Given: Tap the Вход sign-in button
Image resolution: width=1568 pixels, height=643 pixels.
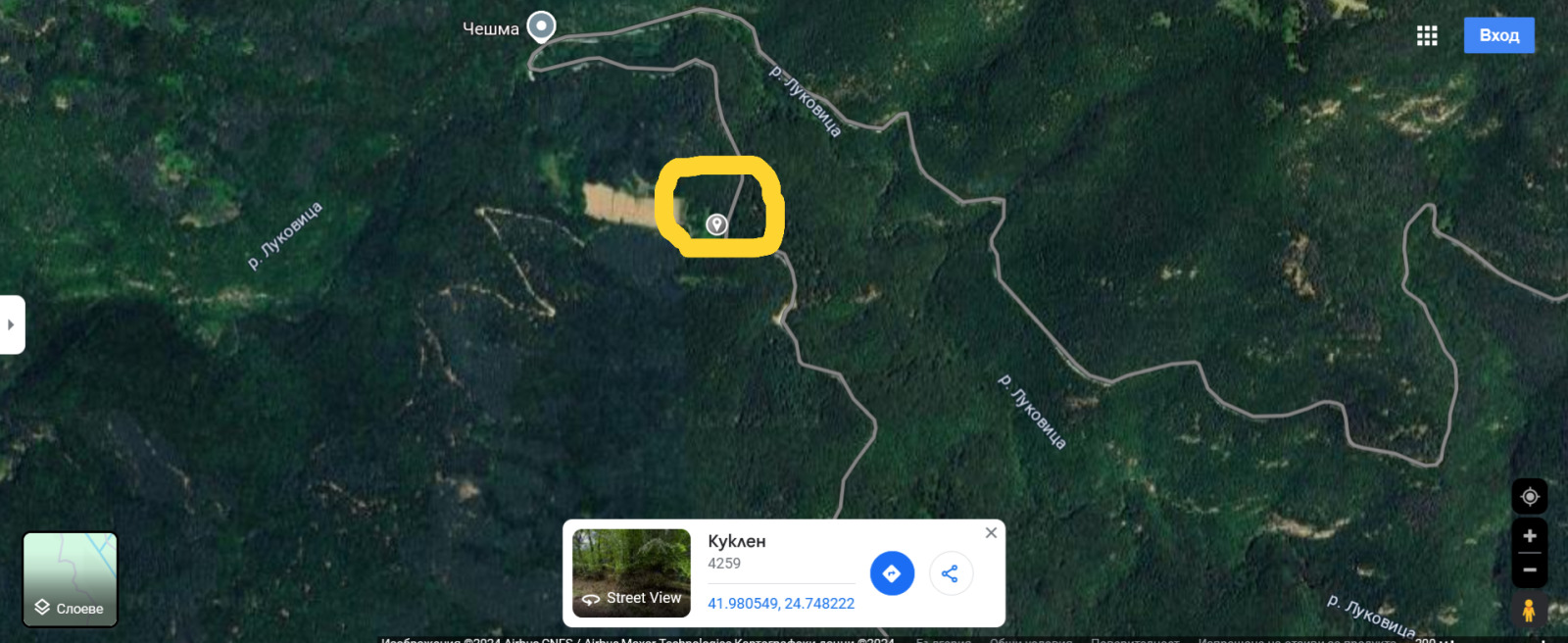Looking at the screenshot, I should [x=1498, y=35].
